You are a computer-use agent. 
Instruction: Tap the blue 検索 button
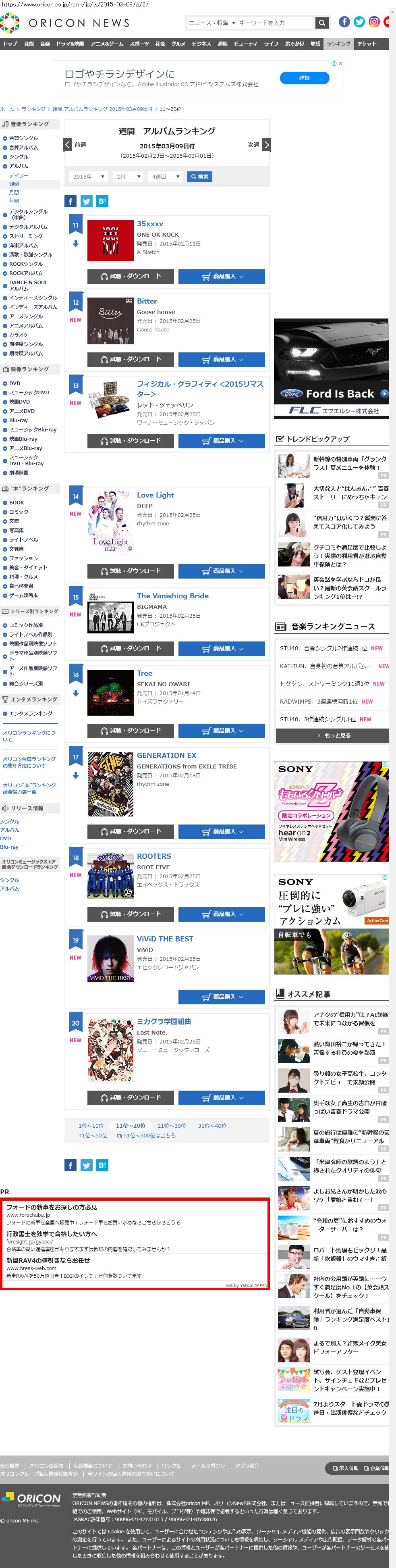[199, 177]
